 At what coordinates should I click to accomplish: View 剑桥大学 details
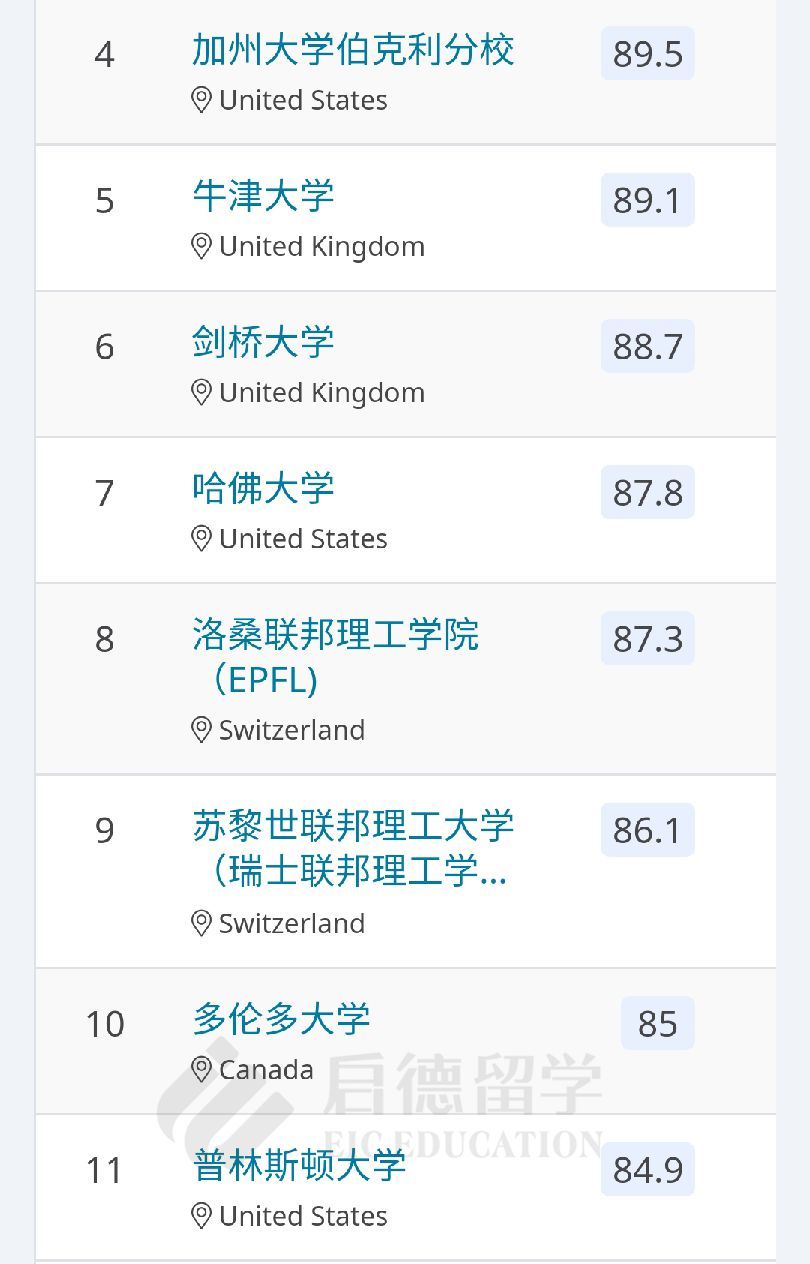263,342
